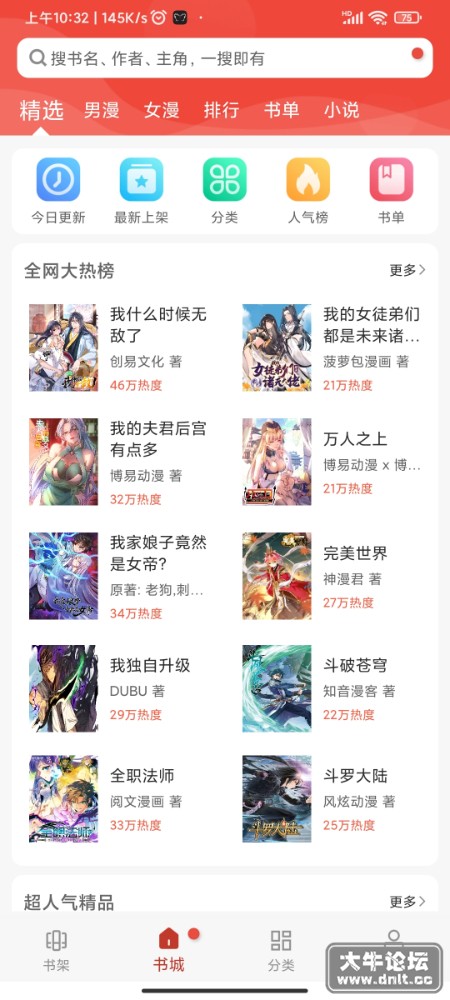The height and width of the screenshot is (1000, 450).
Task: Open the pink 书单 shortcut icon
Action: [x=391, y=179]
